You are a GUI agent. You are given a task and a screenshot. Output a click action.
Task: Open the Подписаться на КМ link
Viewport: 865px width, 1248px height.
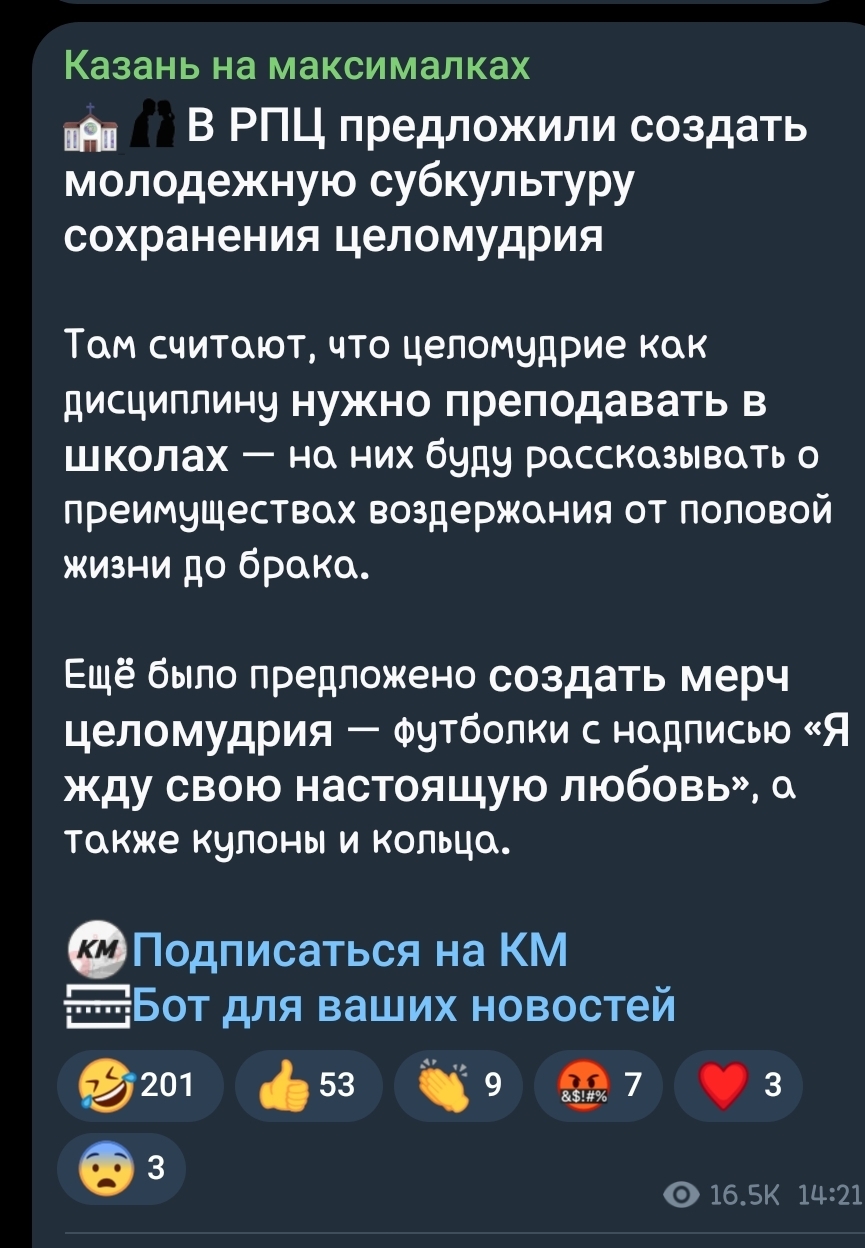click(x=348, y=951)
